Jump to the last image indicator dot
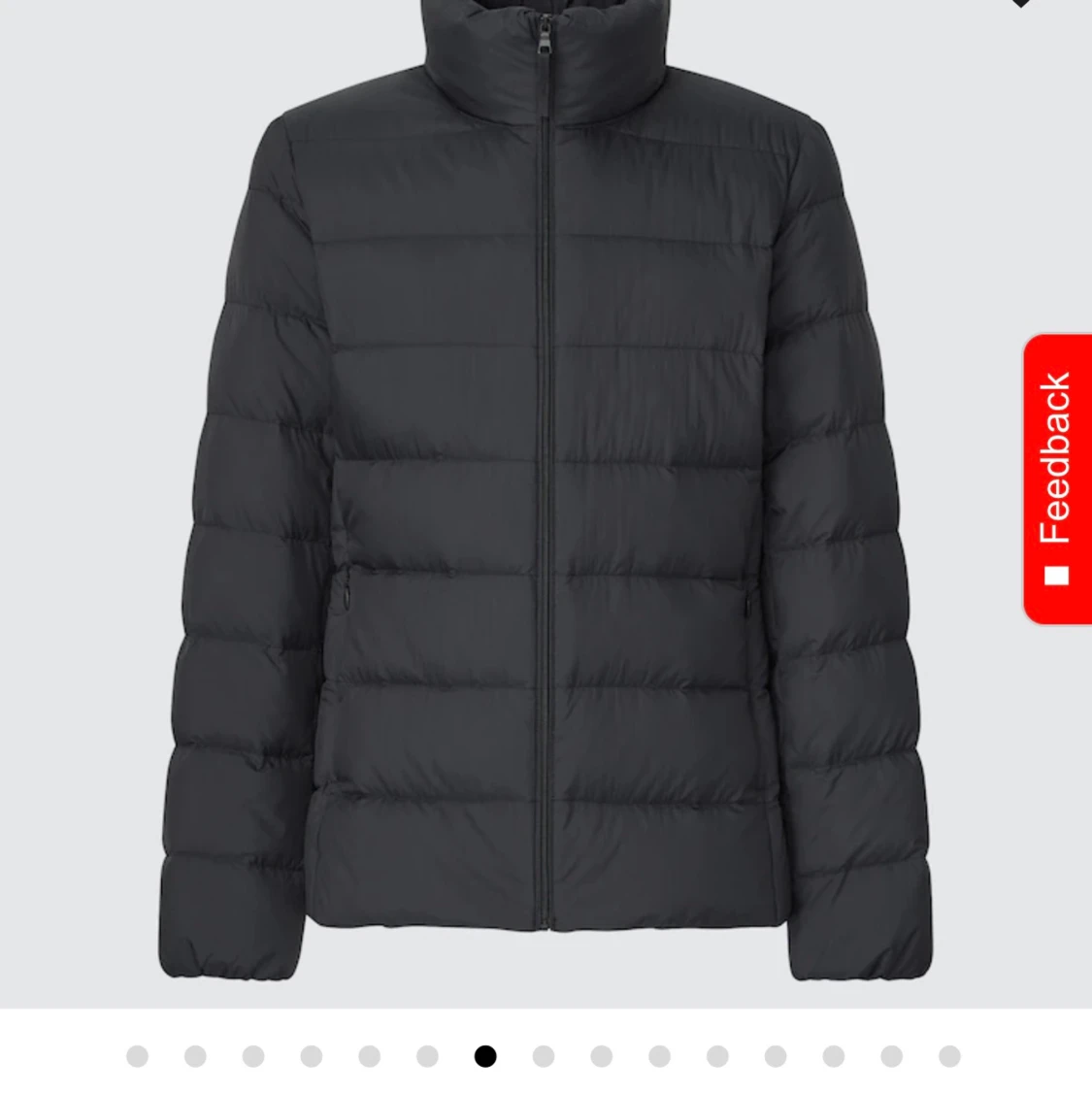Viewport: 1092px width, 1093px height. (x=949, y=1056)
